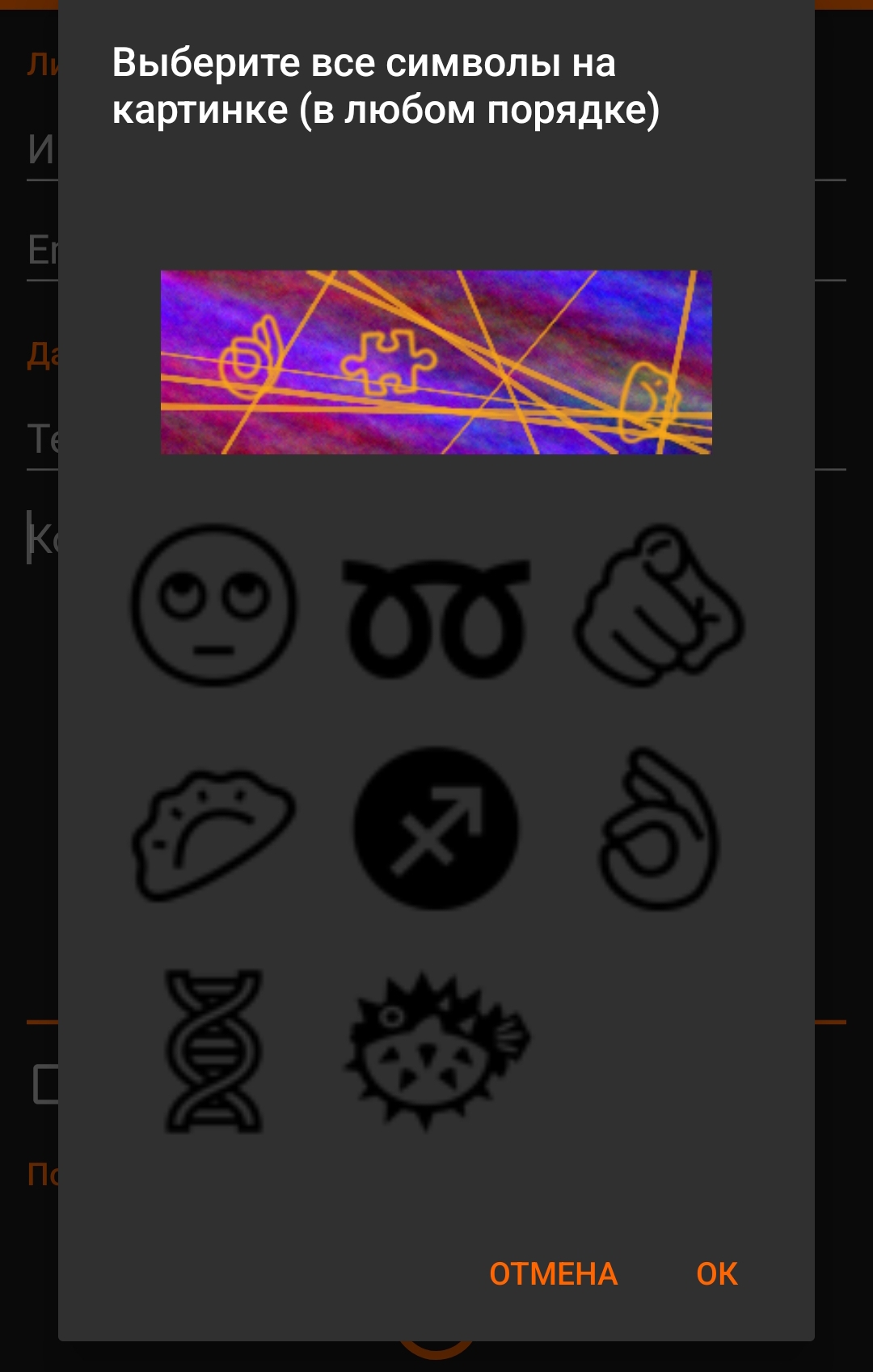
Task: Select the DNA helix symbol
Action: click(213, 1050)
